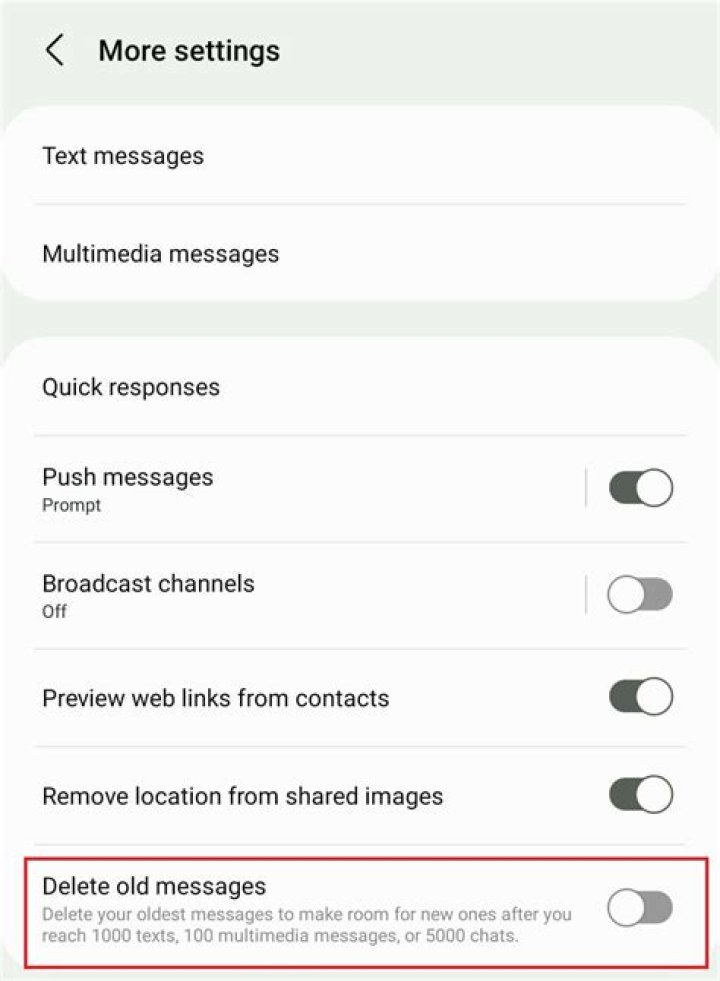Open Push messages options

coord(127,488)
